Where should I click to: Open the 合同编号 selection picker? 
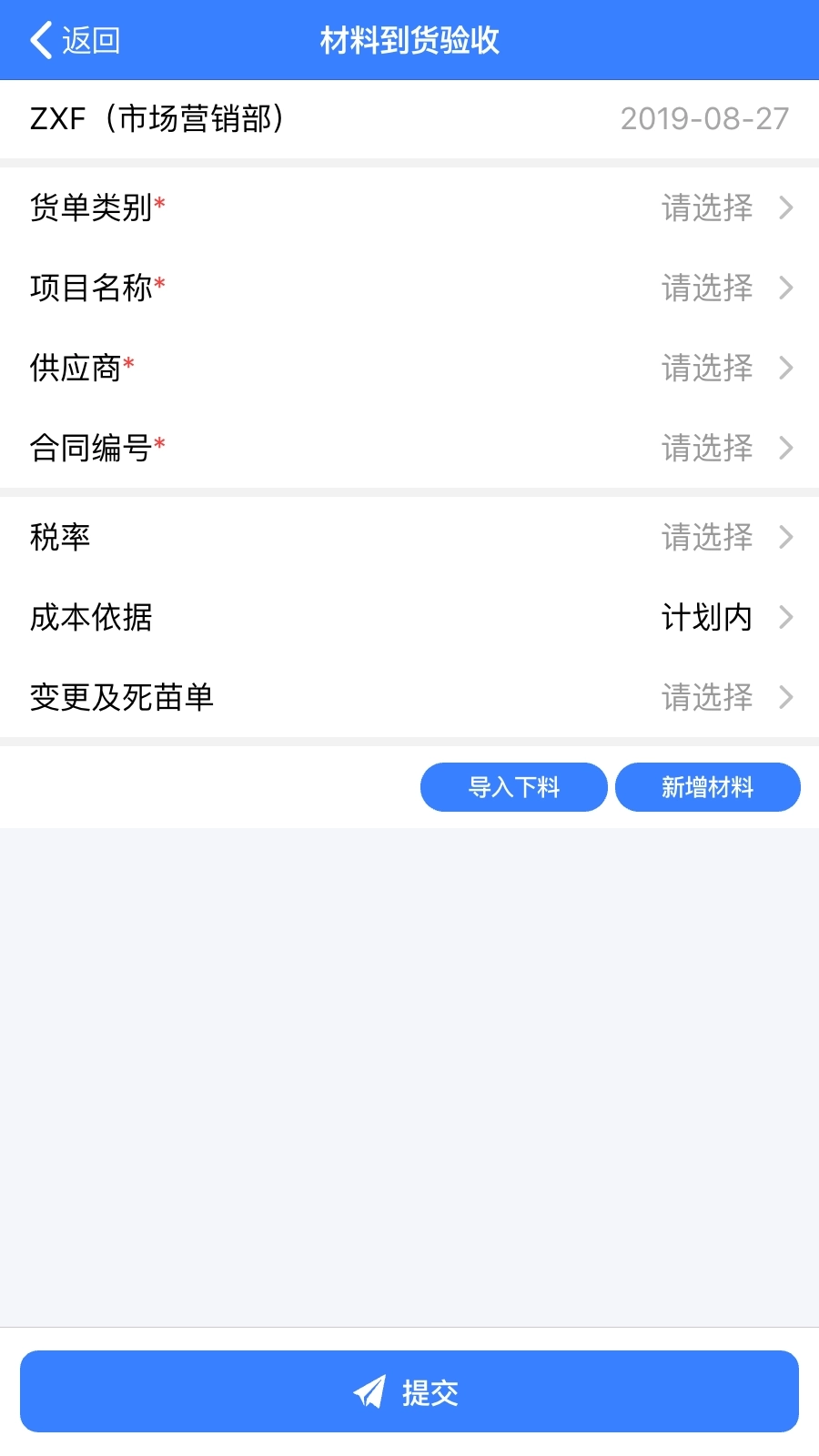409,449
